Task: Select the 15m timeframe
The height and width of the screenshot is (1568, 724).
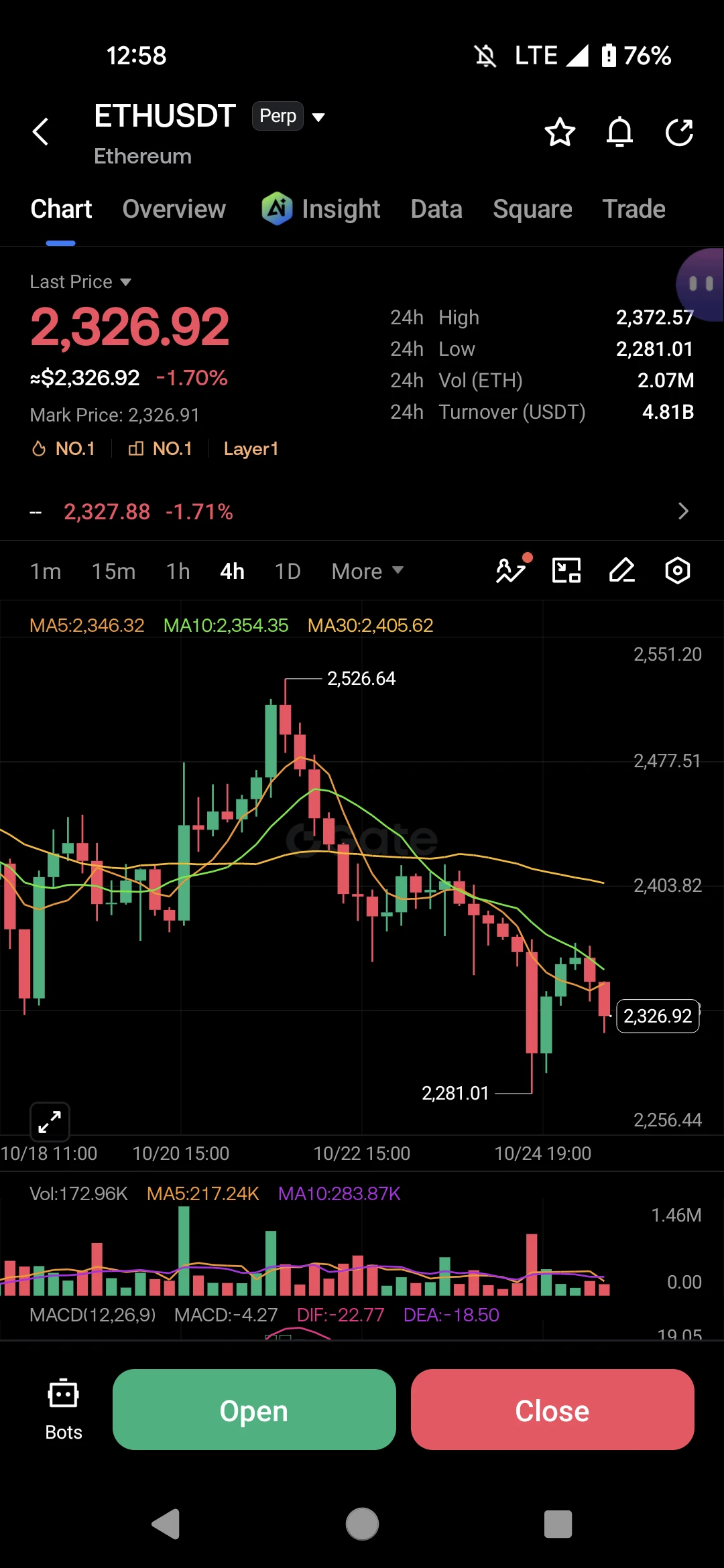Action: tap(113, 572)
